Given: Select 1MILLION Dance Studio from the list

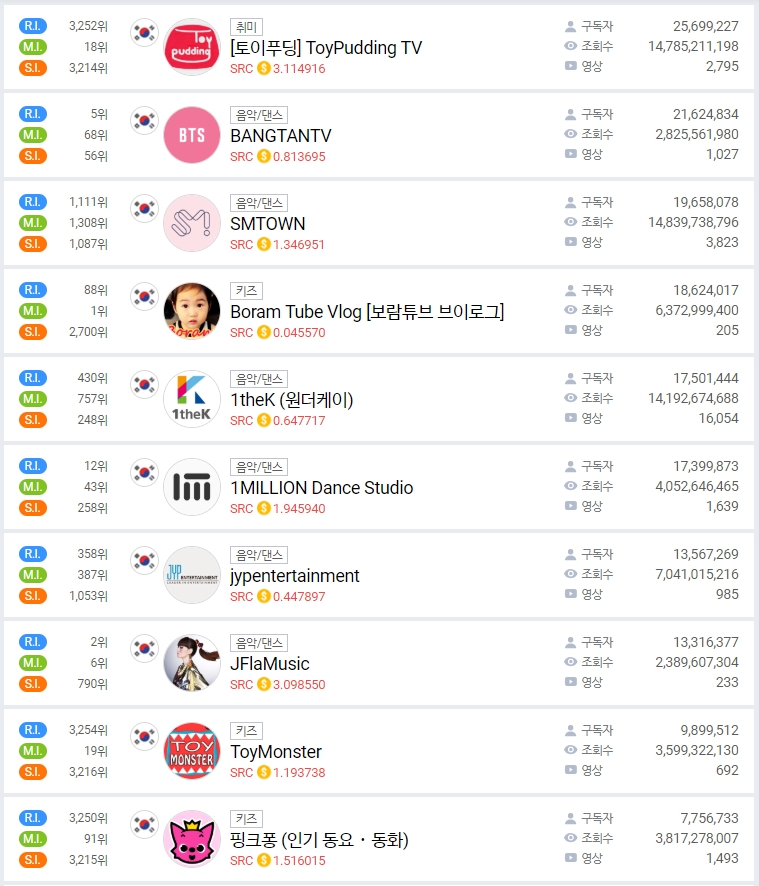Looking at the screenshot, I should click(x=321, y=488).
